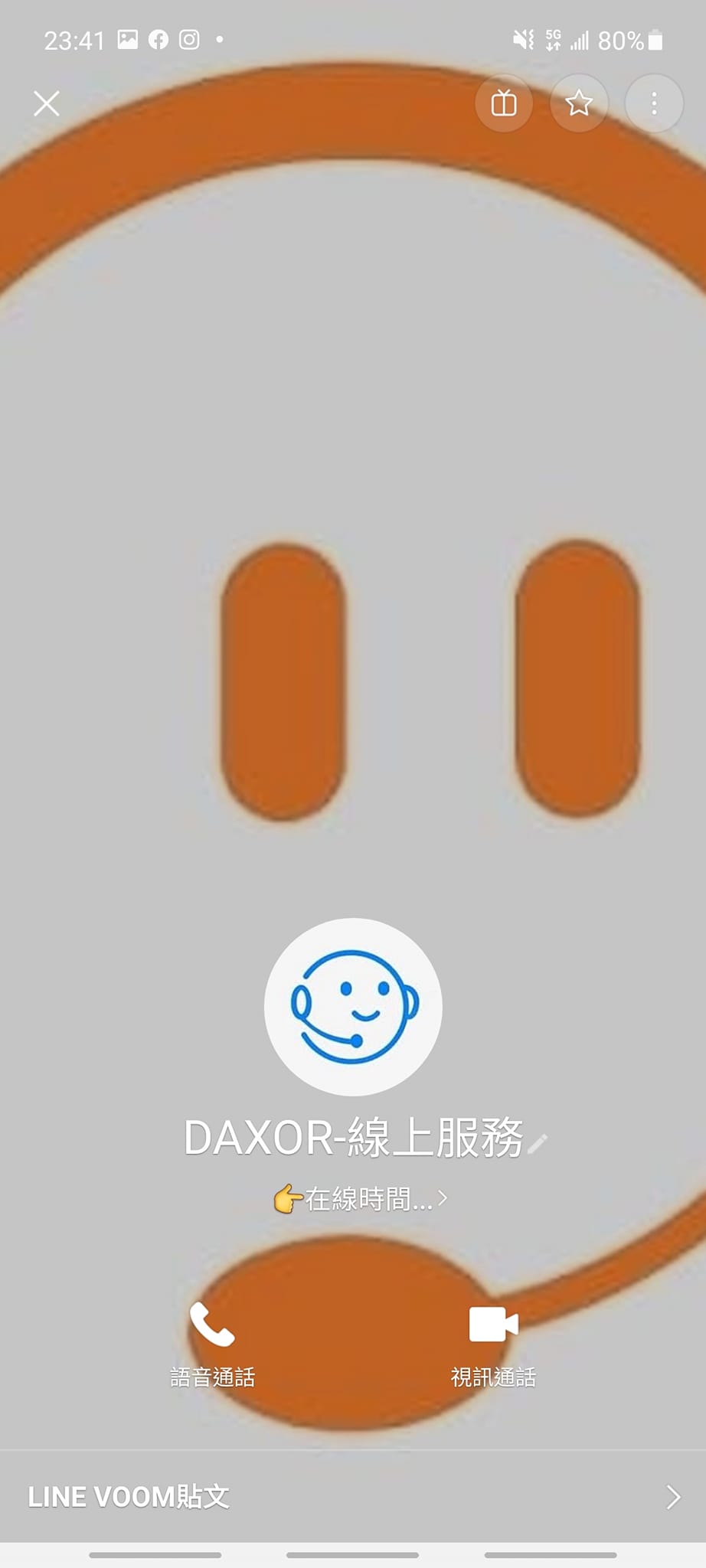
Task: Expand the 在線時間 status message
Action: click(x=360, y=1199)
